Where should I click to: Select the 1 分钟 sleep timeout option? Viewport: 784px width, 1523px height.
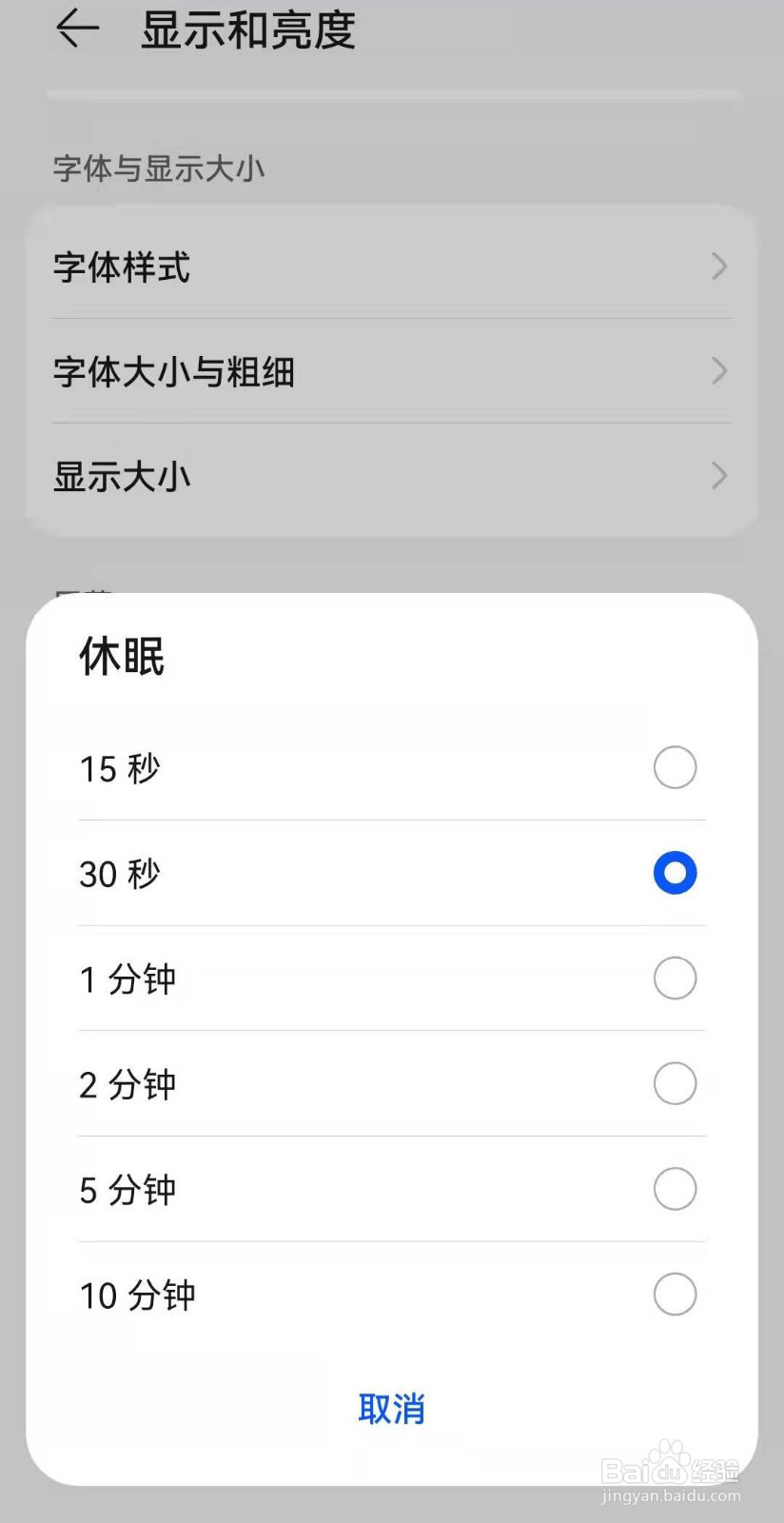click(675, 979)
